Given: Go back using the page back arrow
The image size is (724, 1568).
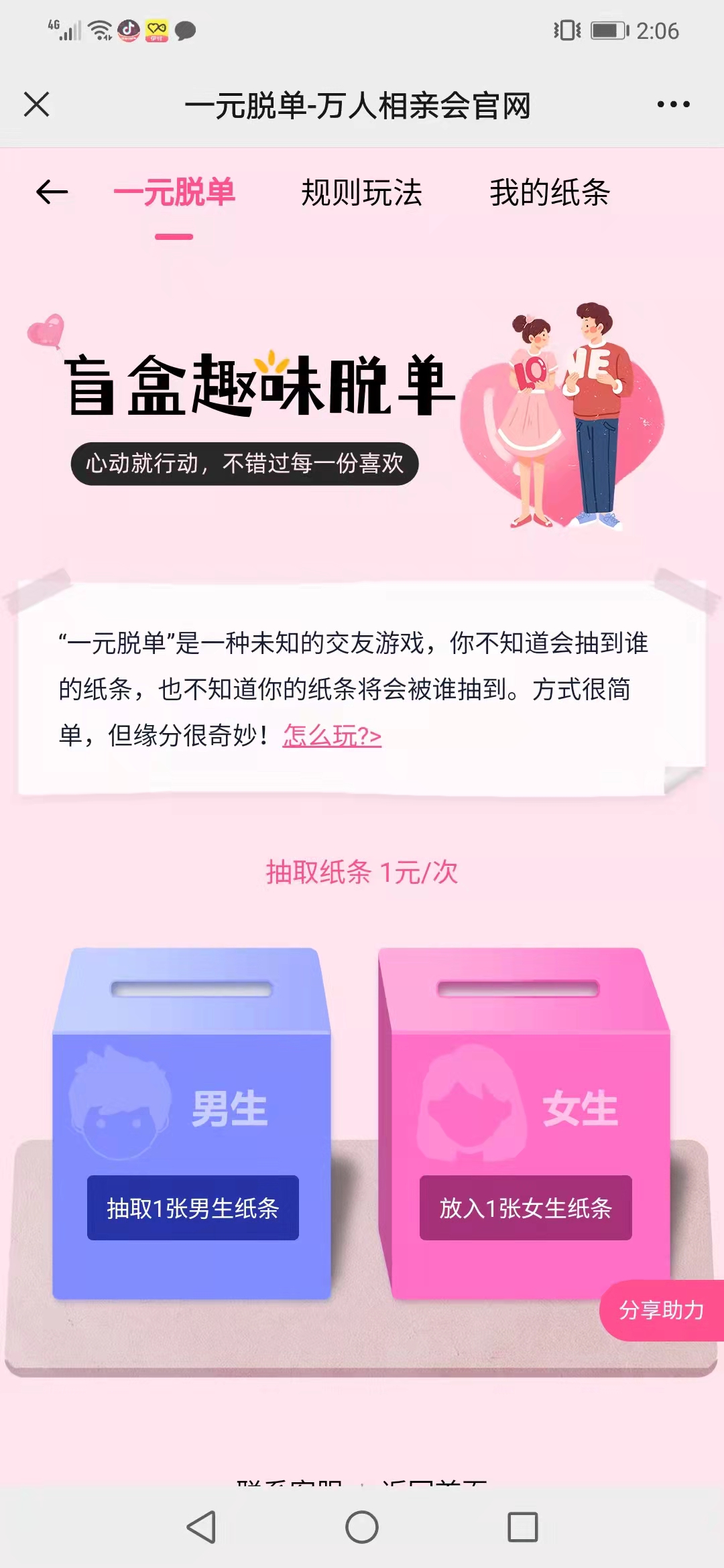Looking at the screenshot, I should (52, 192).
